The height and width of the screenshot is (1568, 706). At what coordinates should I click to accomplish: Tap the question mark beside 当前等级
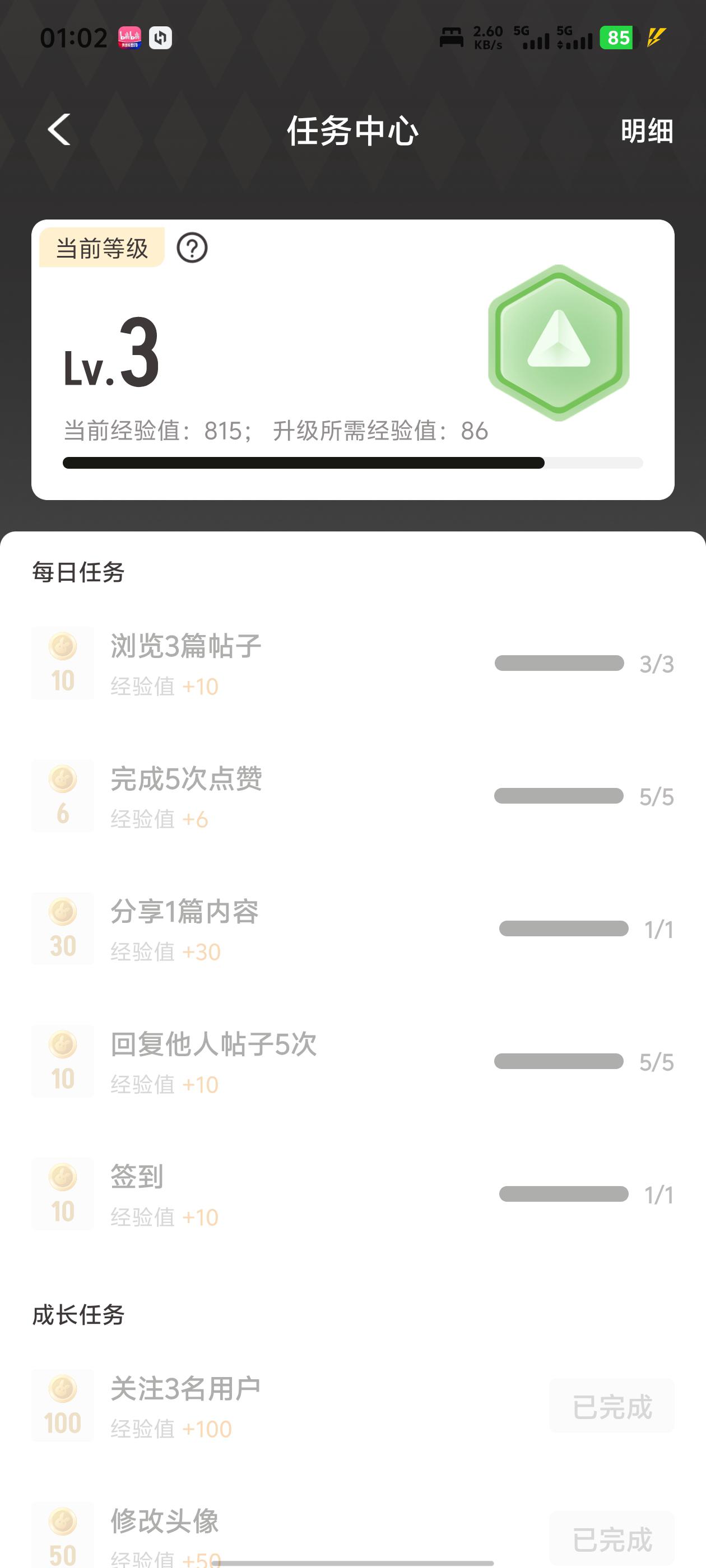tap(192, 248)
